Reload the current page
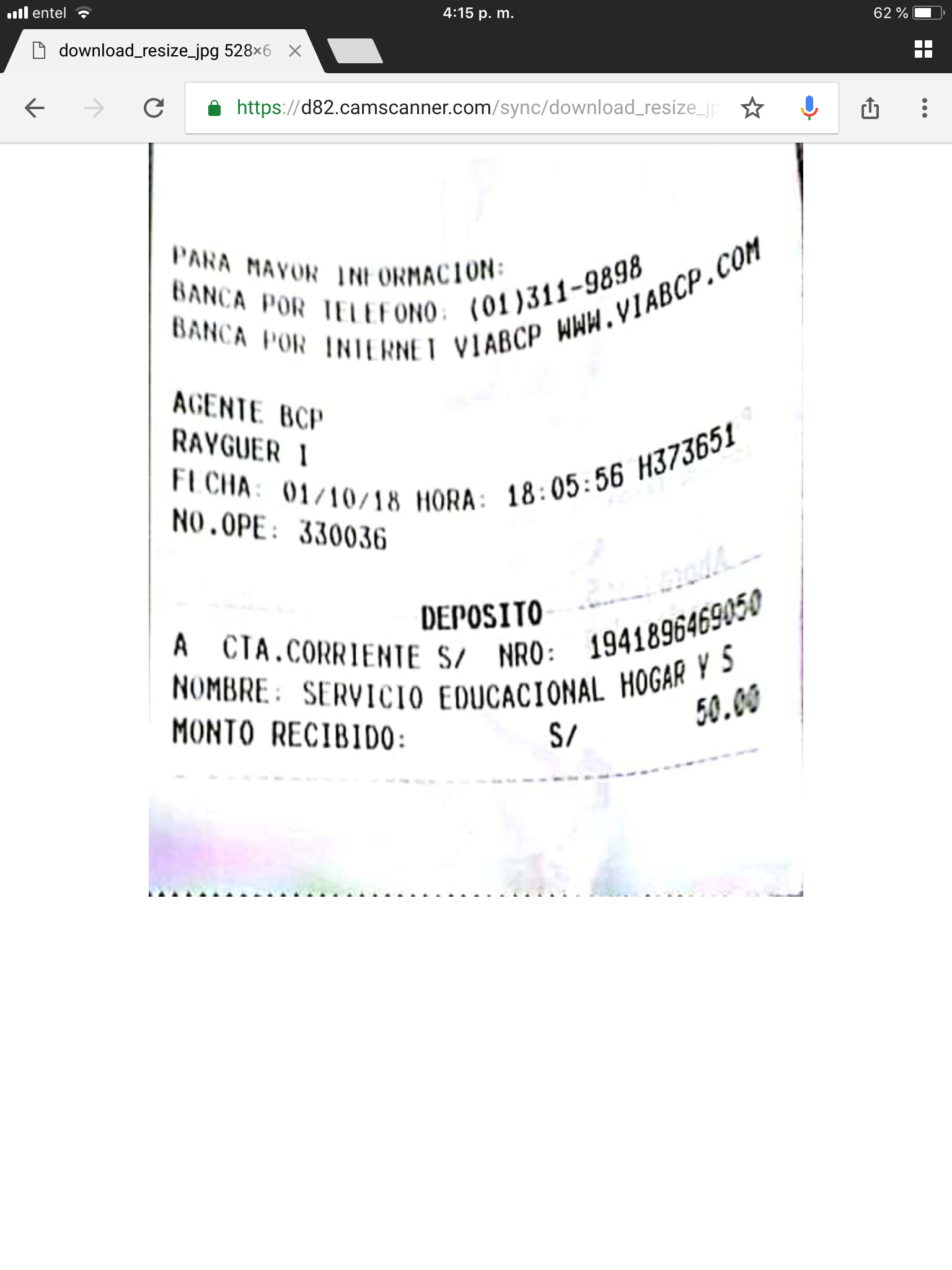952x1270 pixels. click(x=154, y=109)
